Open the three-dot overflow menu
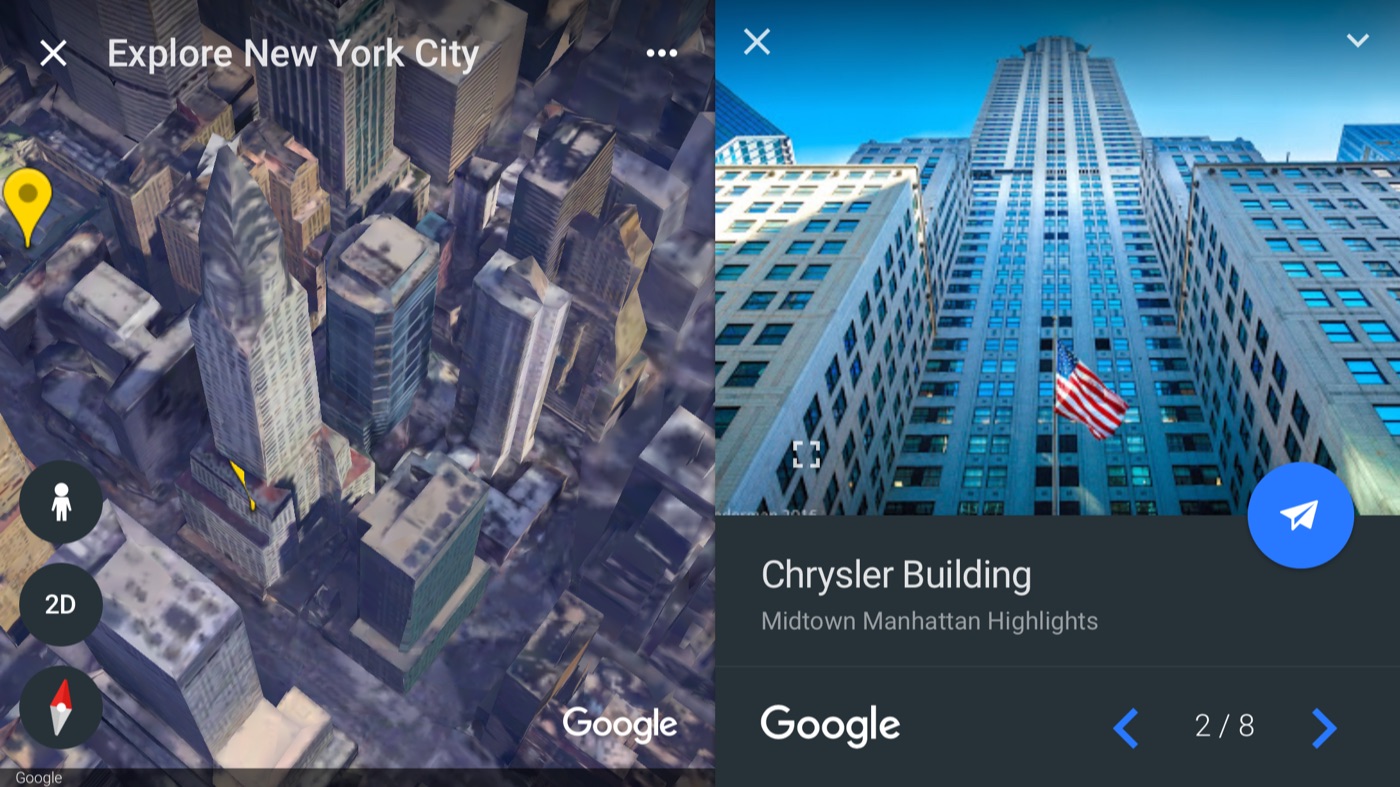This screenshot has height=787, width=1400. [x=661, y=53]
